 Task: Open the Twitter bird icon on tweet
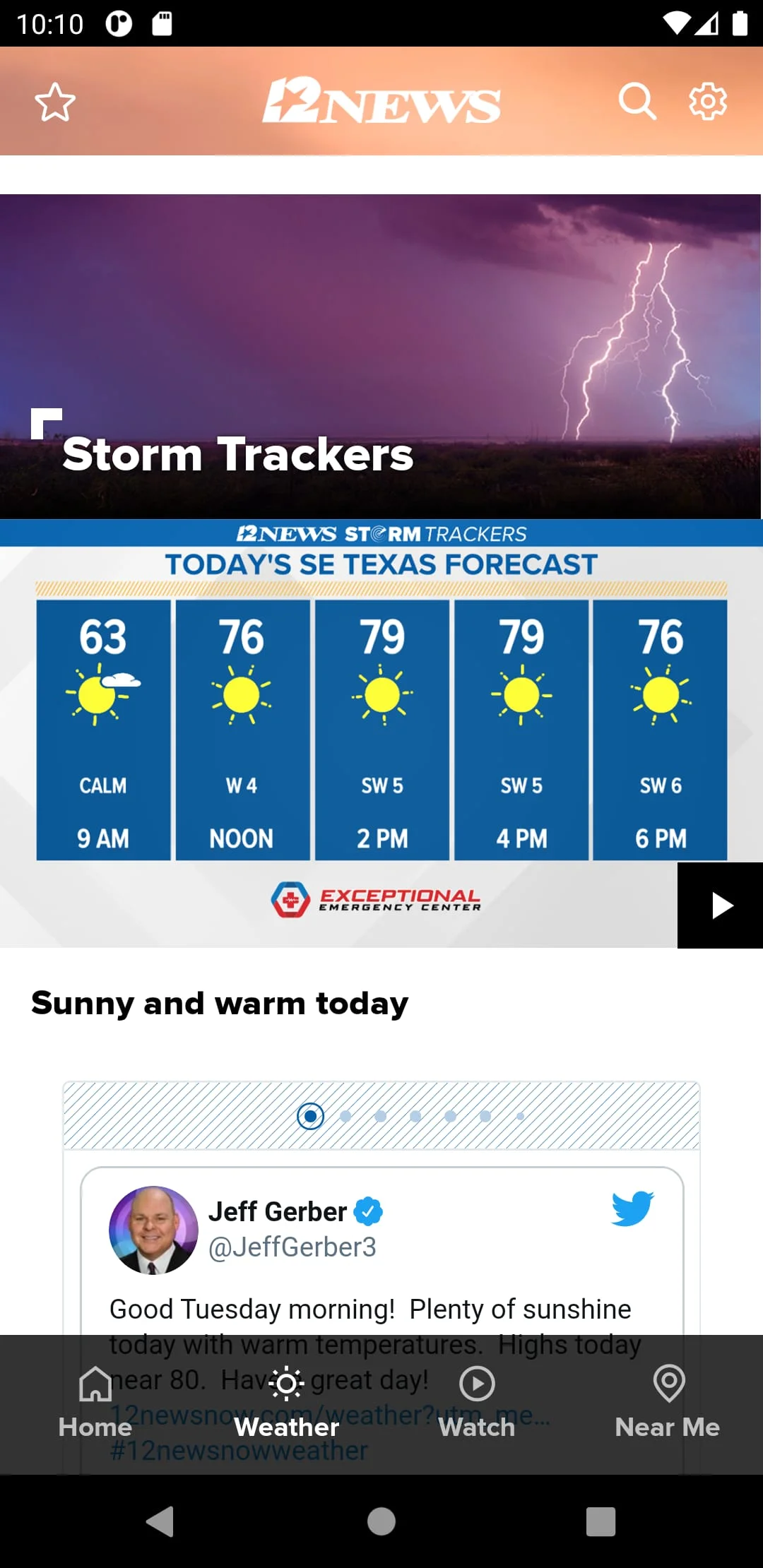(631, 1209)
